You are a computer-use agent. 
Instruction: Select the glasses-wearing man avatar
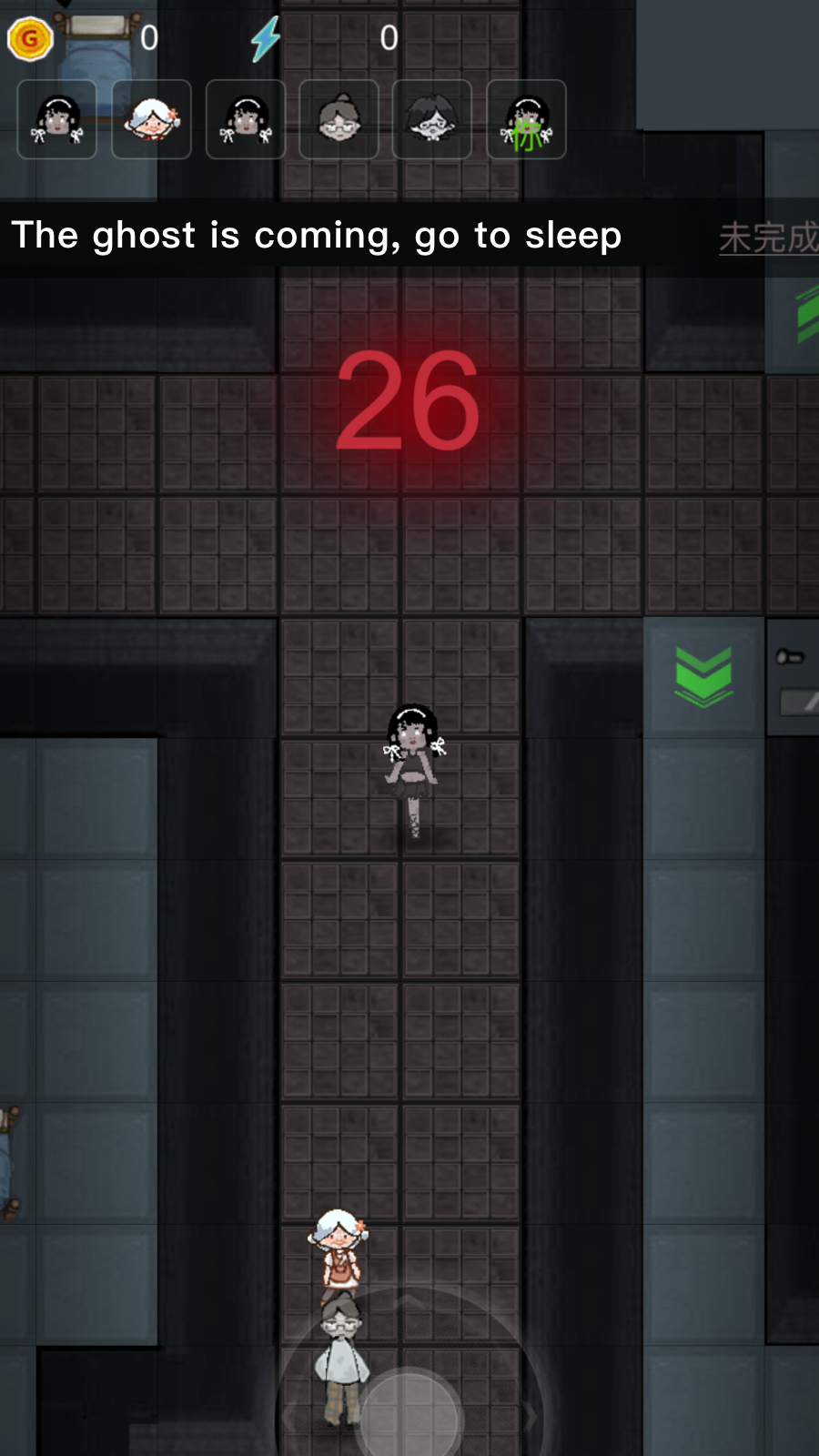339,119
